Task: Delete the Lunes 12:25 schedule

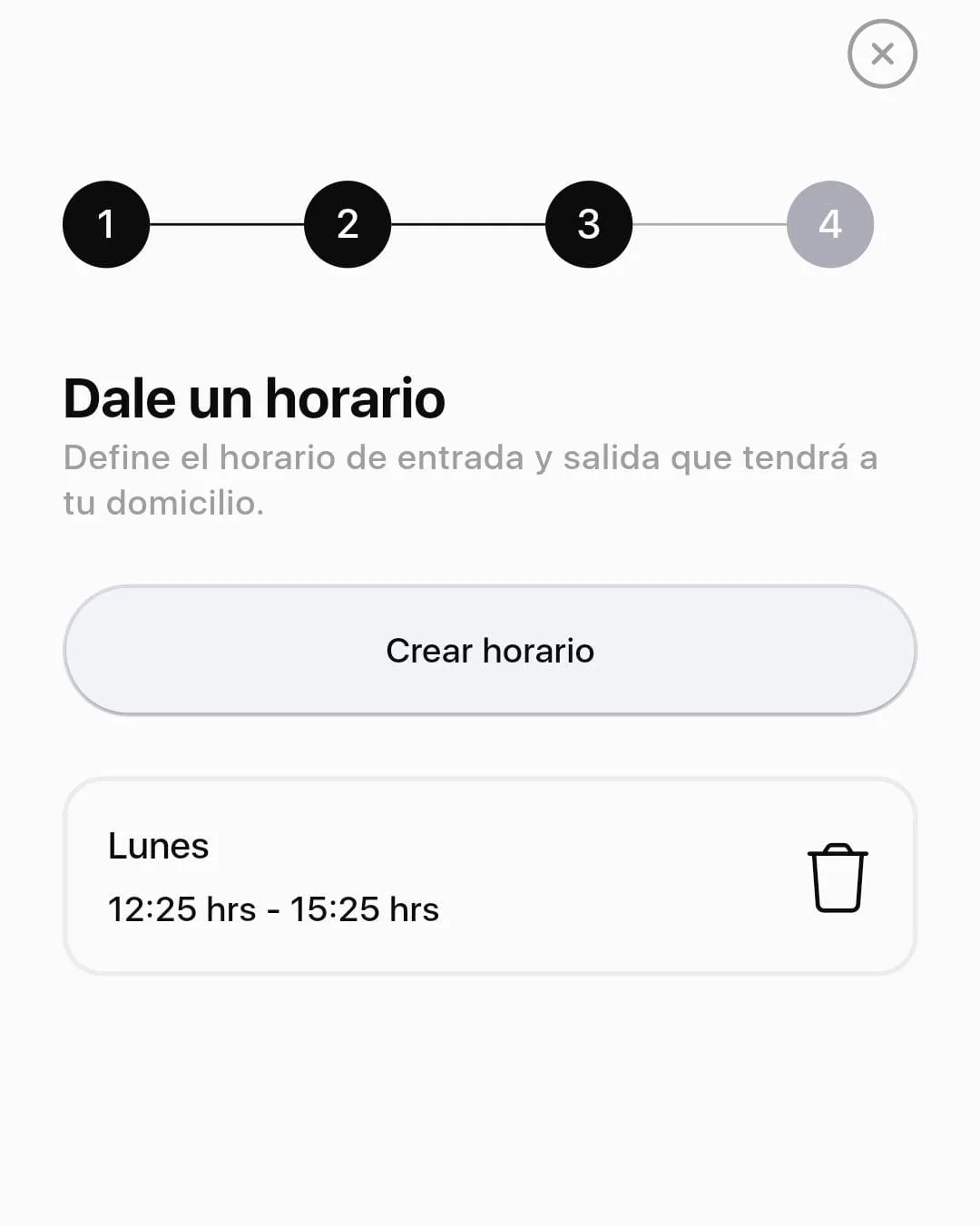Action: coord(838,878)
